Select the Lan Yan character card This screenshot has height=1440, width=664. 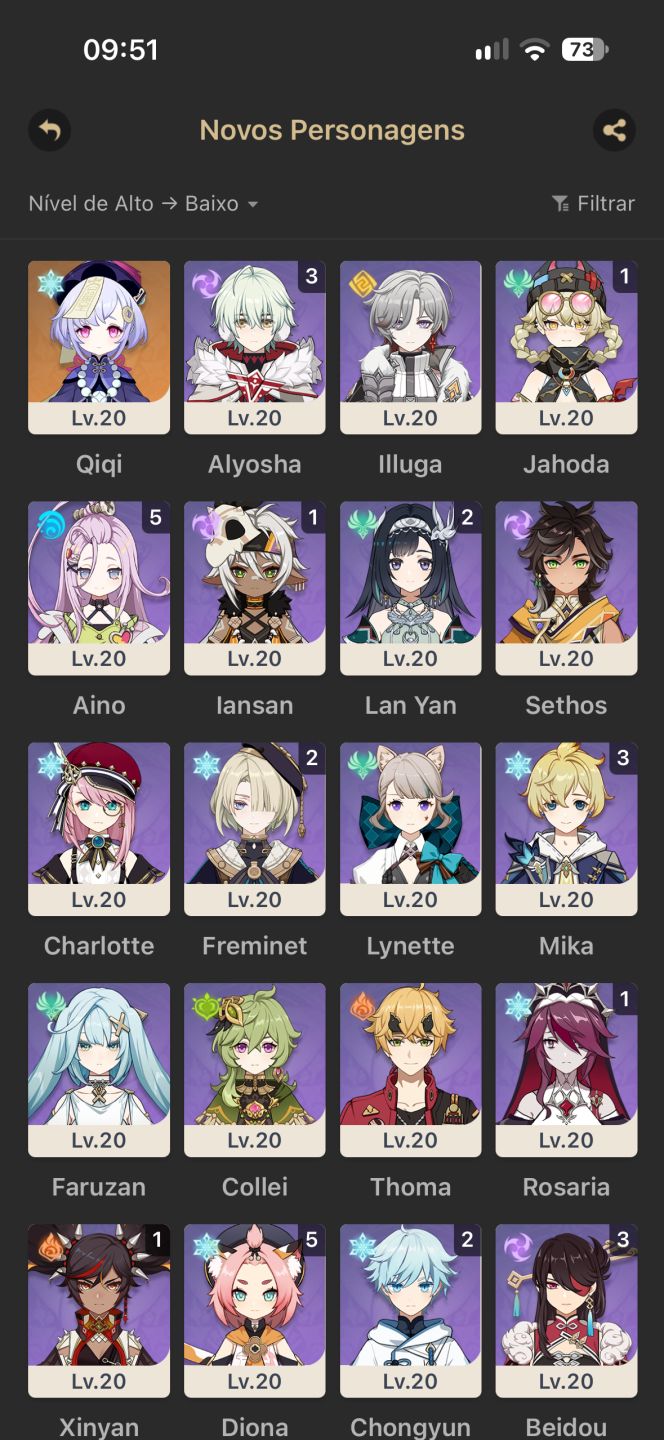click(x=411, y=589)
